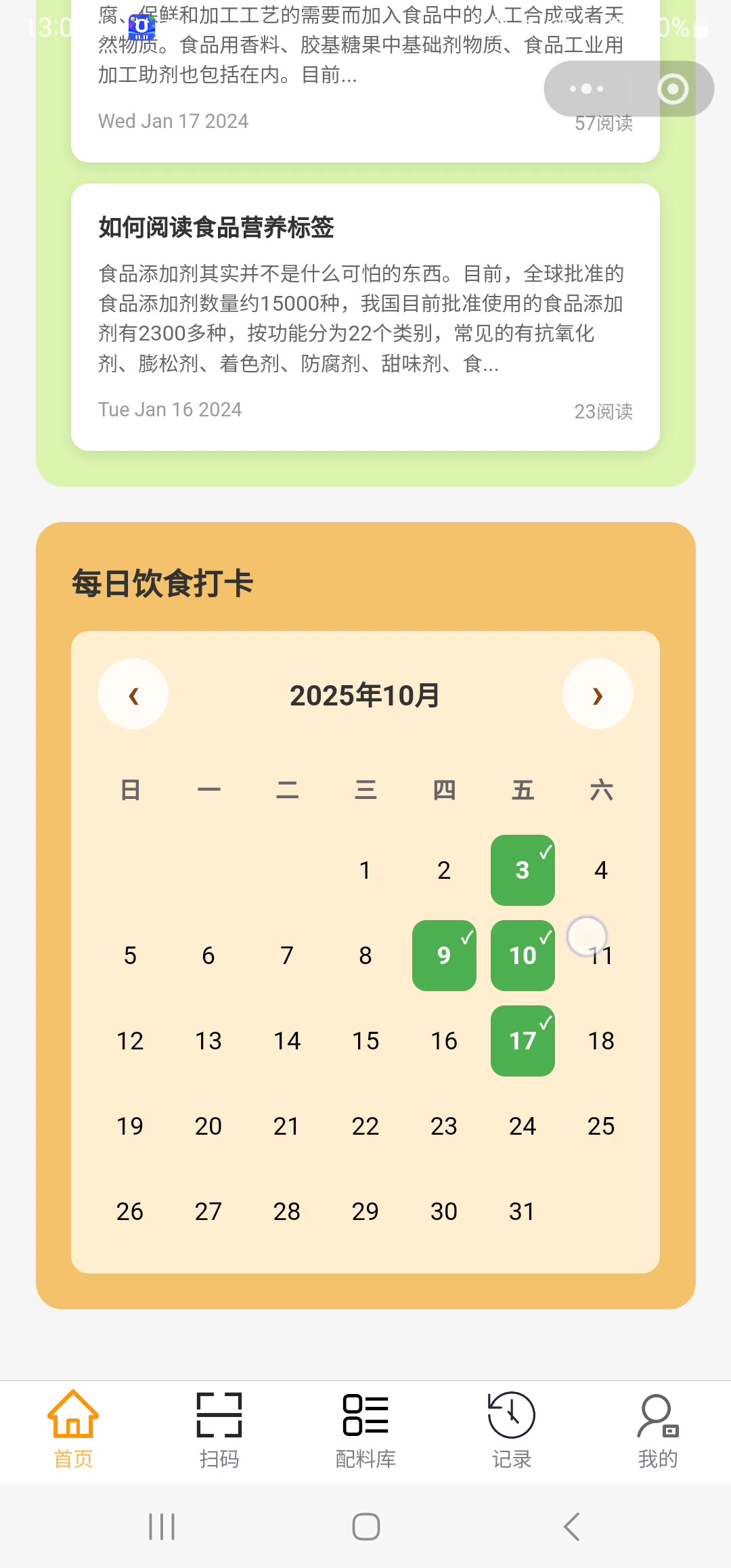Screen dimensions: 731x1568
Task: Tap the 2025年10月 month header
Action: 365,694
